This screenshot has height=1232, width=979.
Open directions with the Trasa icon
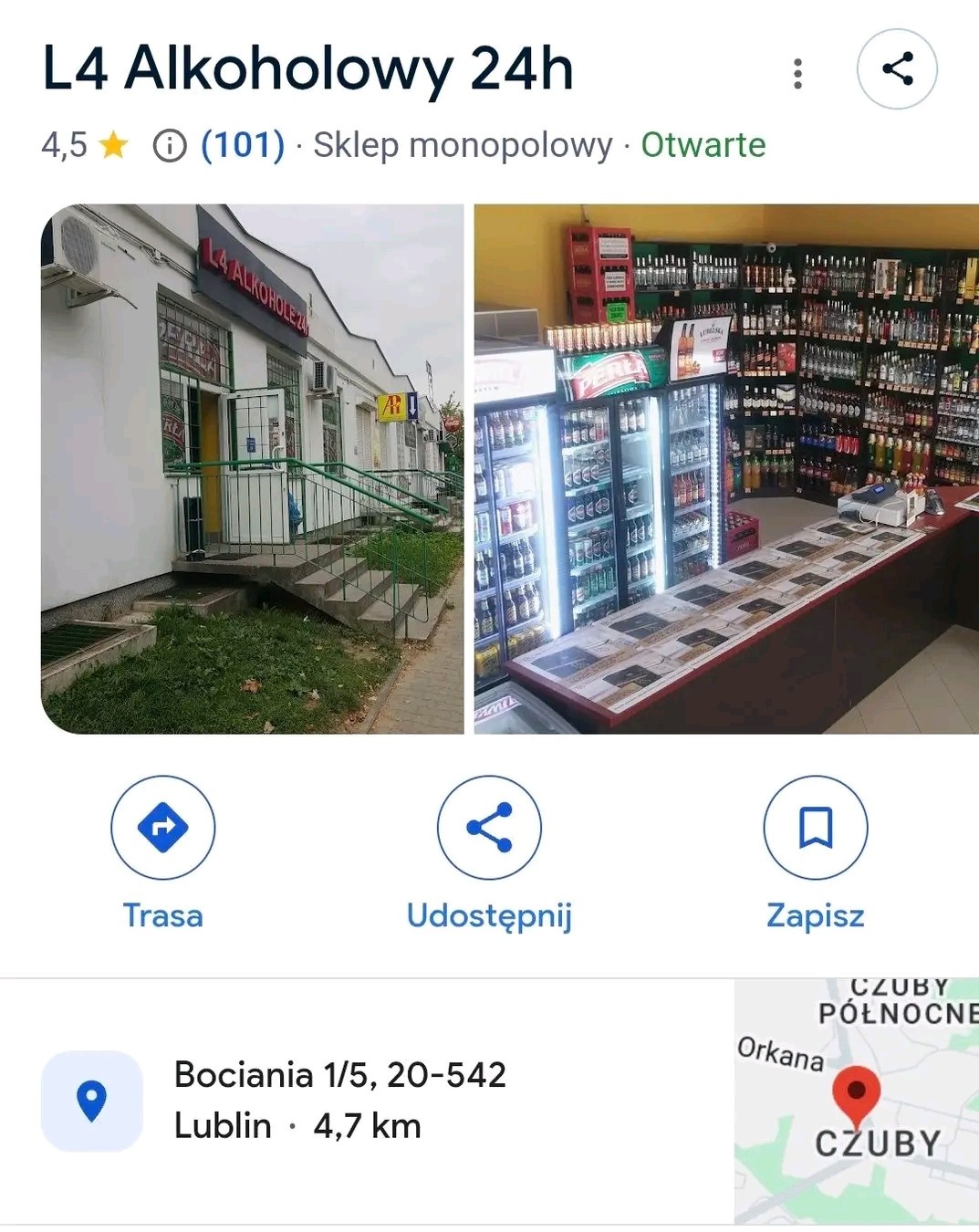[162, 828]
